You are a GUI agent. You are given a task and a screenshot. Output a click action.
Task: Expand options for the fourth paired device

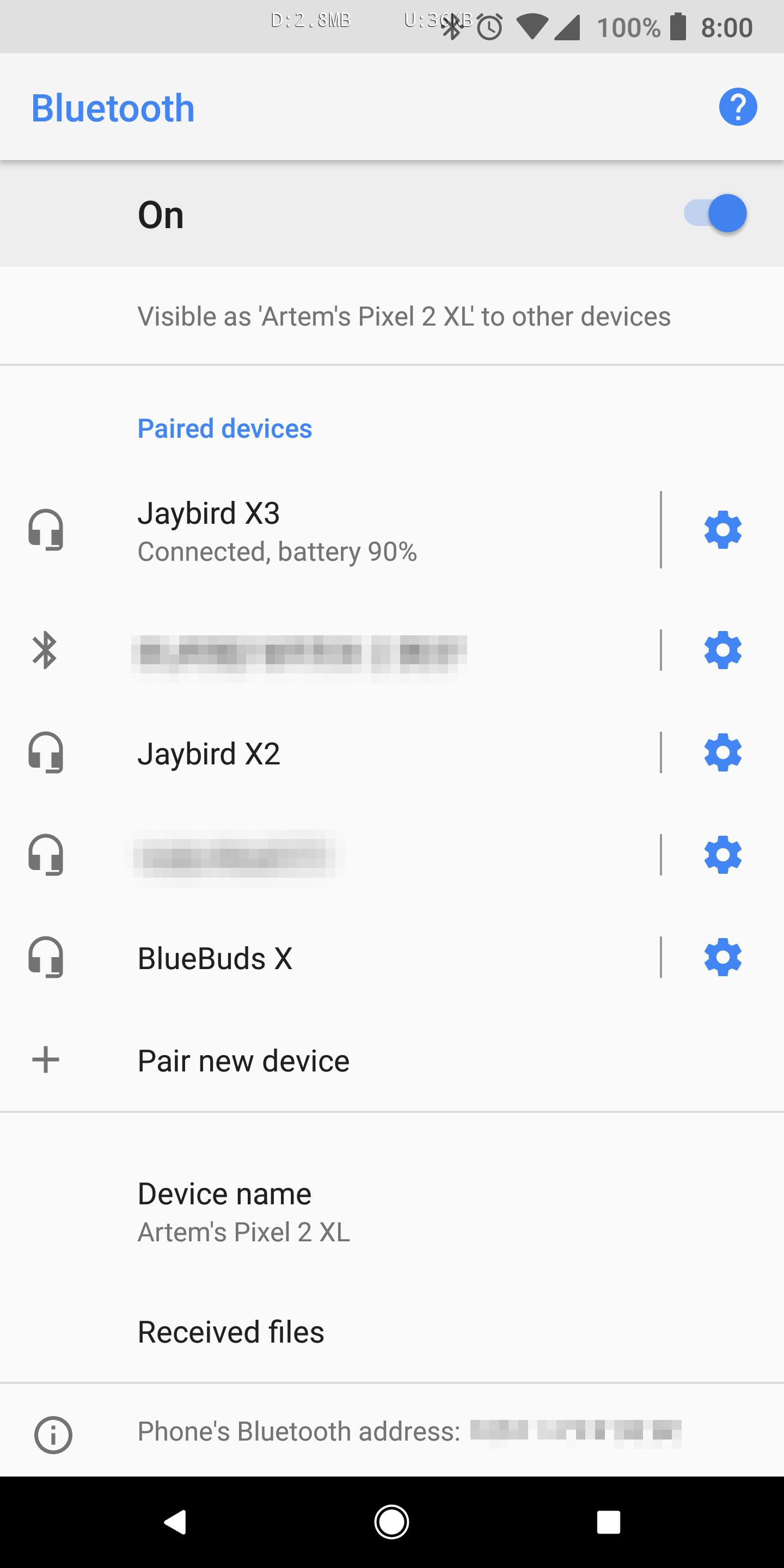point(722,855)
